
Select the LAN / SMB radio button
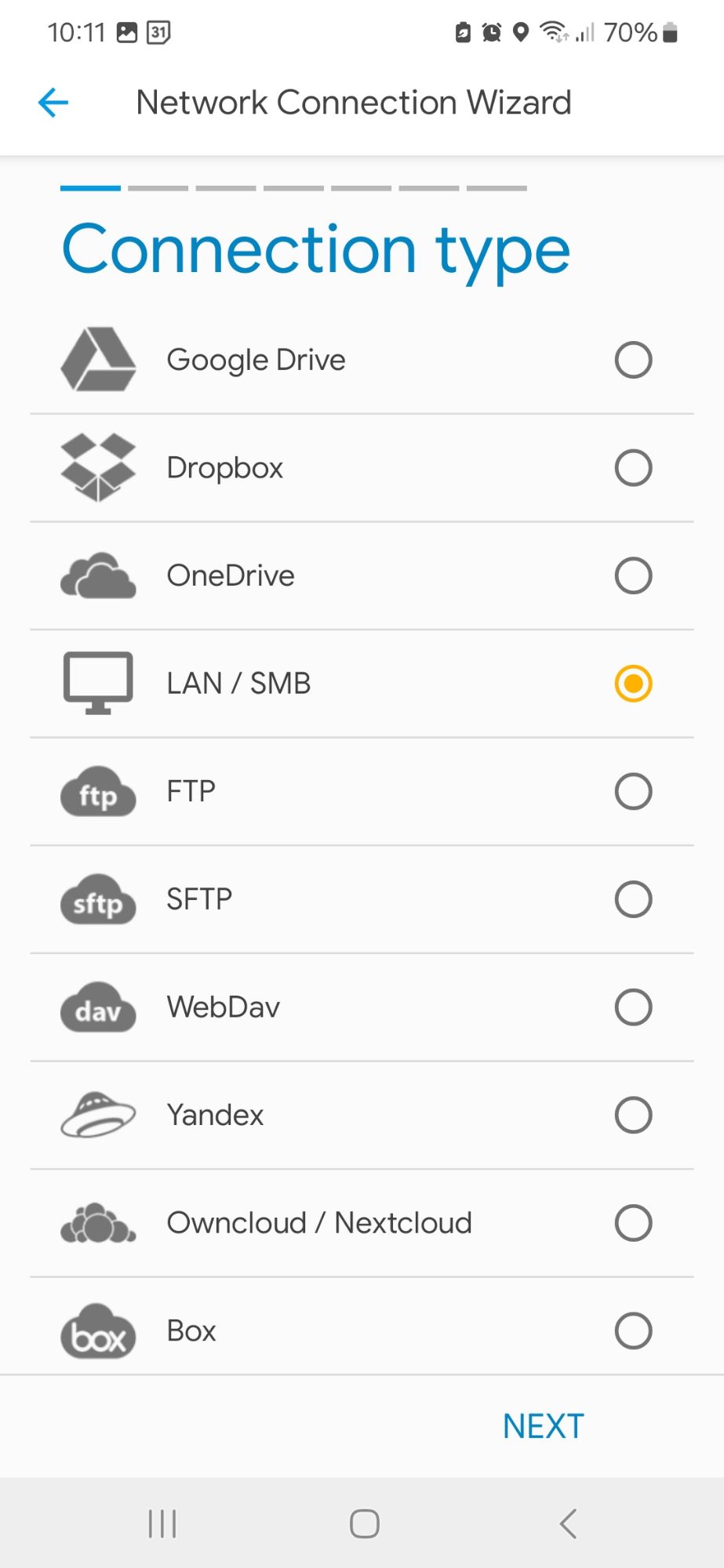(633, 684)
